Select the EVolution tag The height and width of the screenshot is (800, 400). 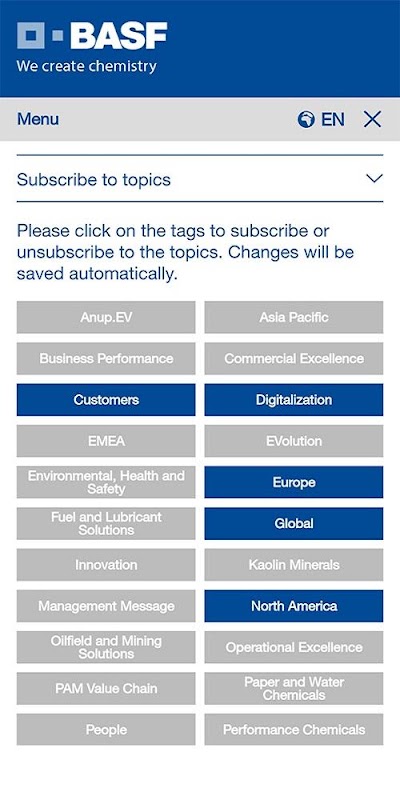tap(294, 441)
